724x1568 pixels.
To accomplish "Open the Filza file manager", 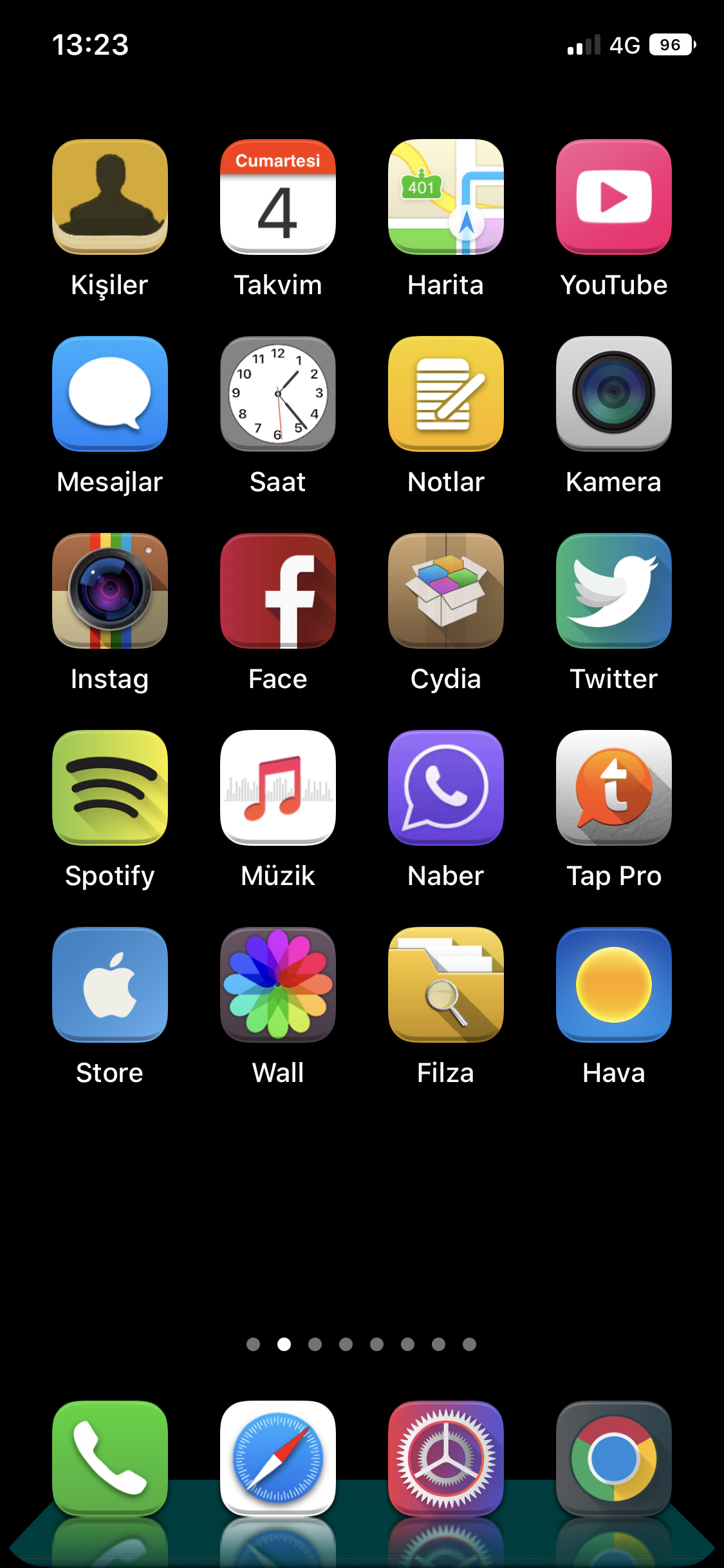I will pos(445,985).
